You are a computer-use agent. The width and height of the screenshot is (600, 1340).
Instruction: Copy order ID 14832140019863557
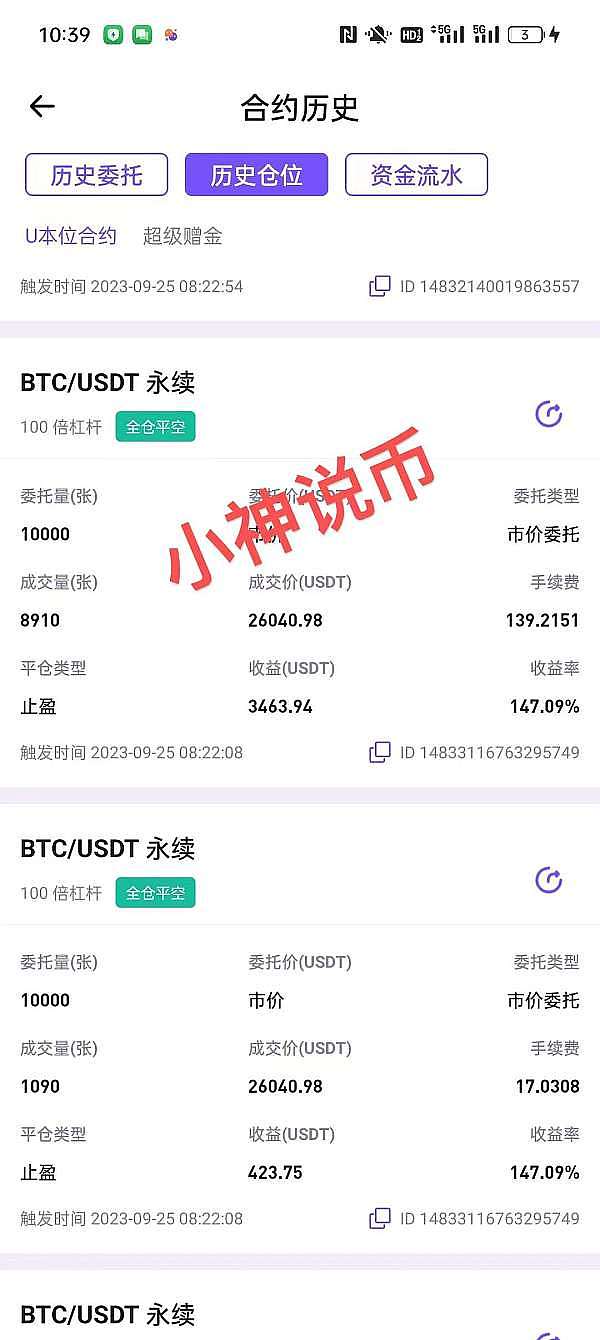point(380,286)
